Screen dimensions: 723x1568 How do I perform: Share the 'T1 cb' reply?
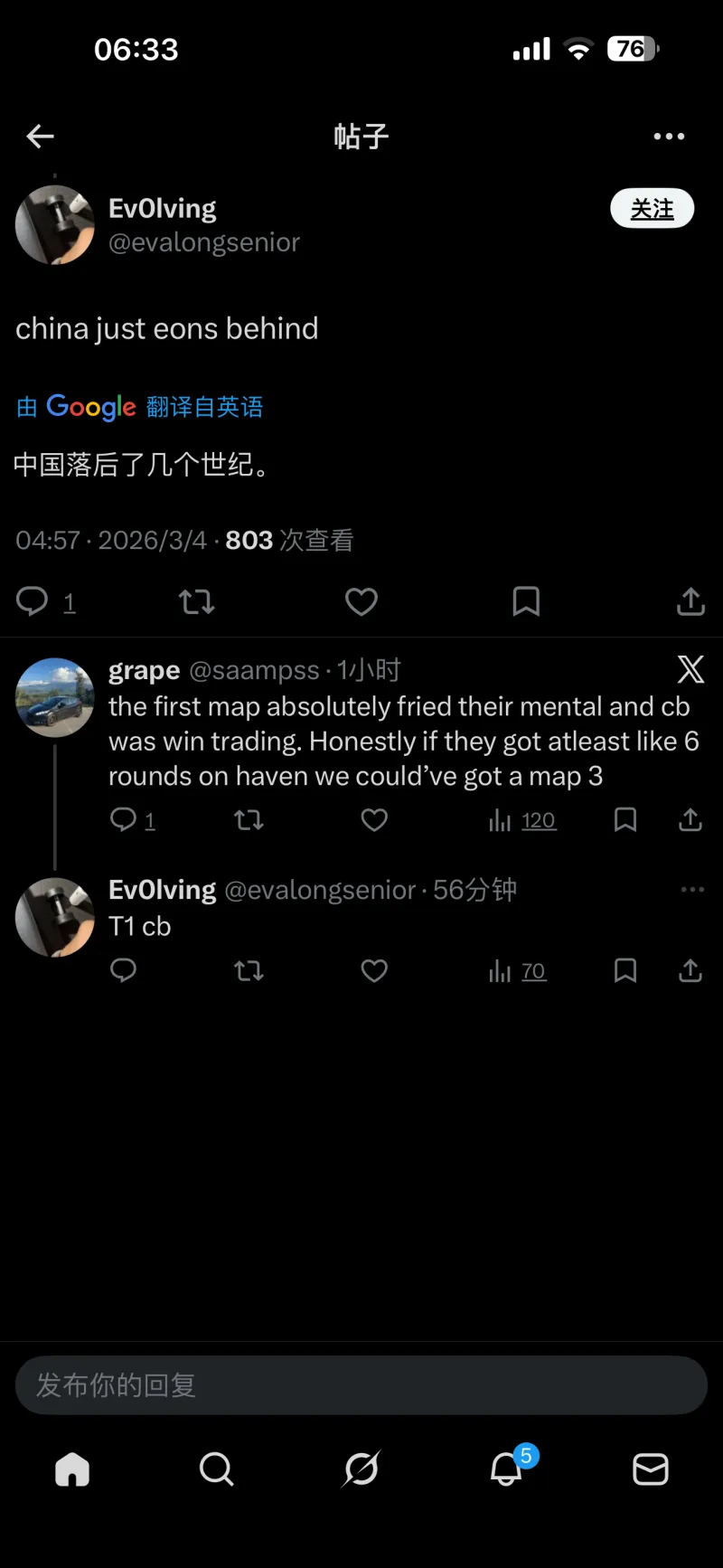(x=690, y=971)
